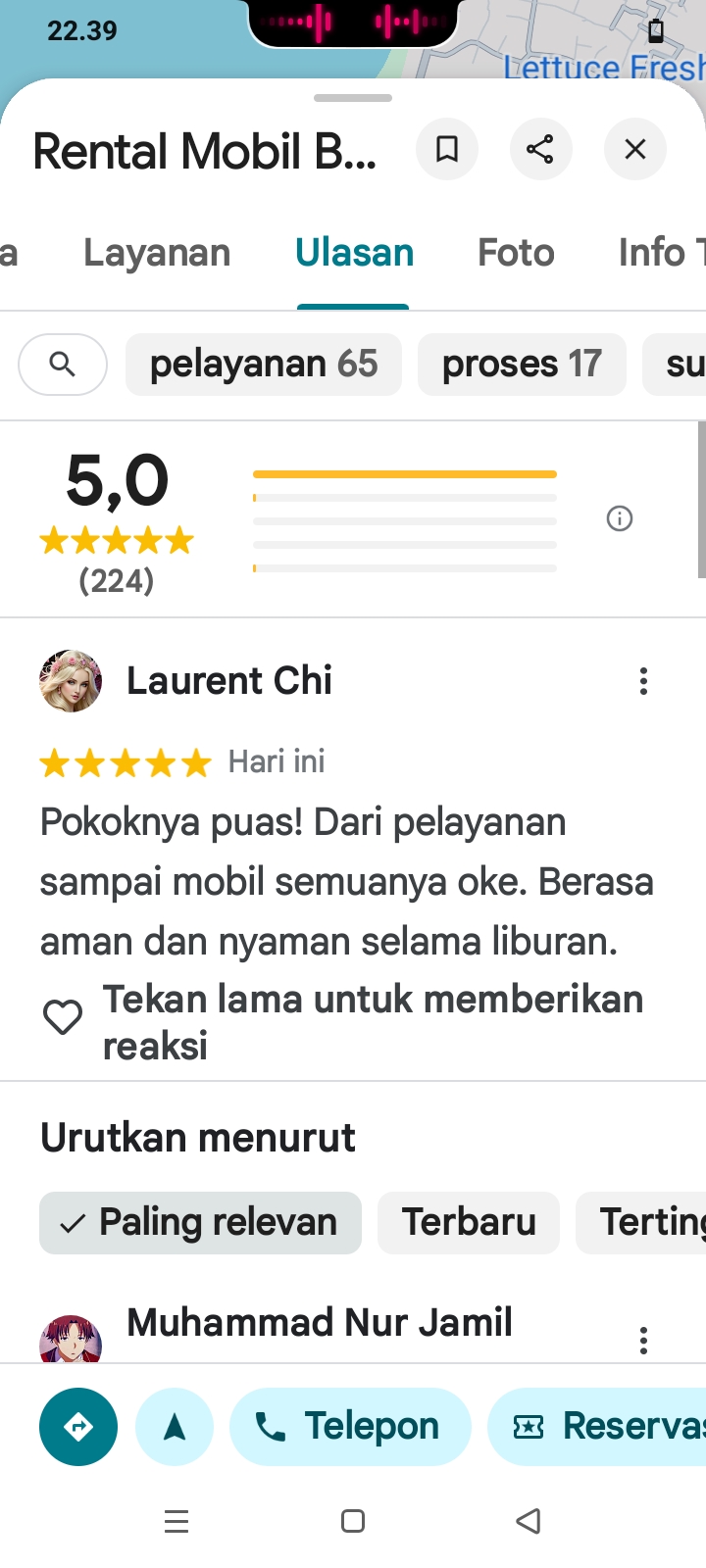Filter reviews by proses keyword
This screenshot has height=1568, width=706.
click(x=521, y=365)
